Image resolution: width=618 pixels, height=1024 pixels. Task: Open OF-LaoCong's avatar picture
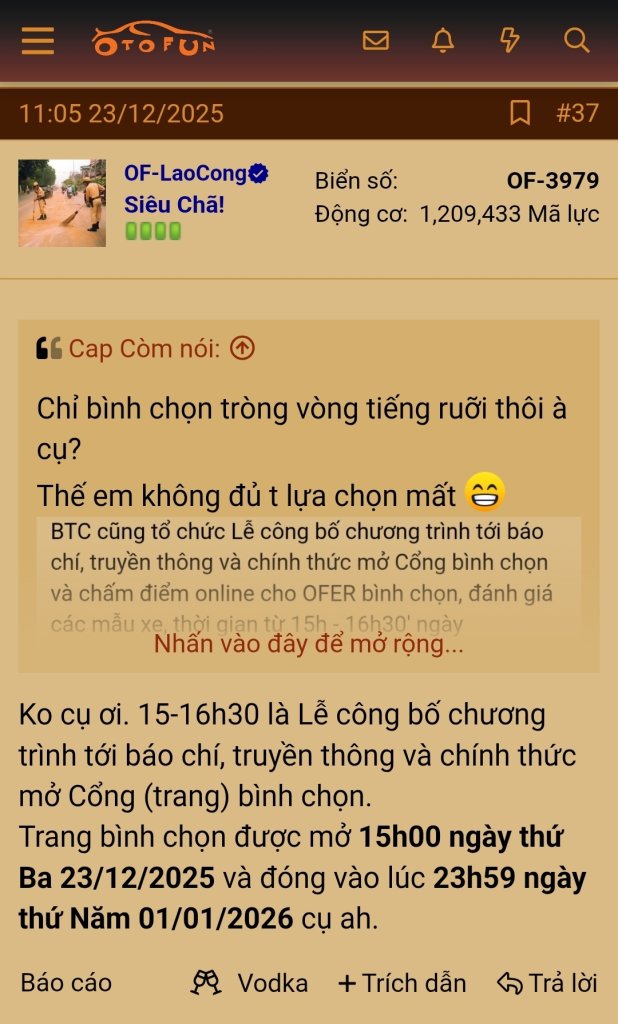coord(62,203)
